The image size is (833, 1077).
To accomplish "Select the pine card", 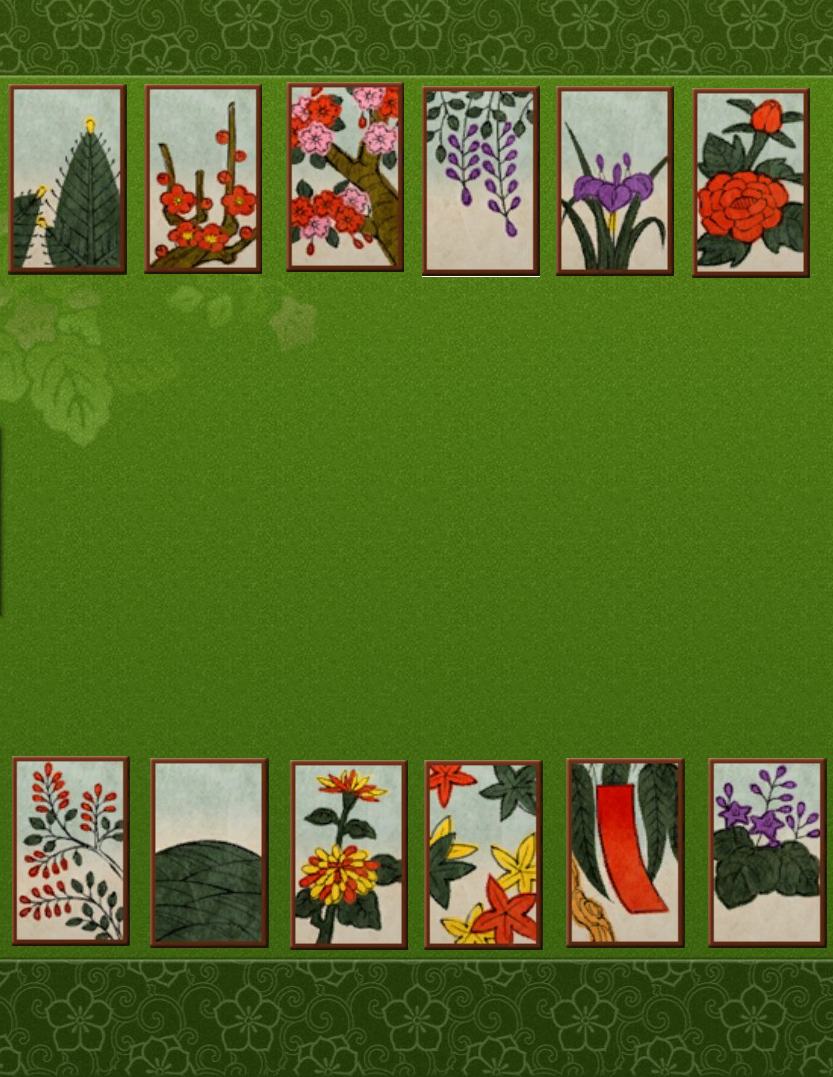I will click(x=67, y=179).
